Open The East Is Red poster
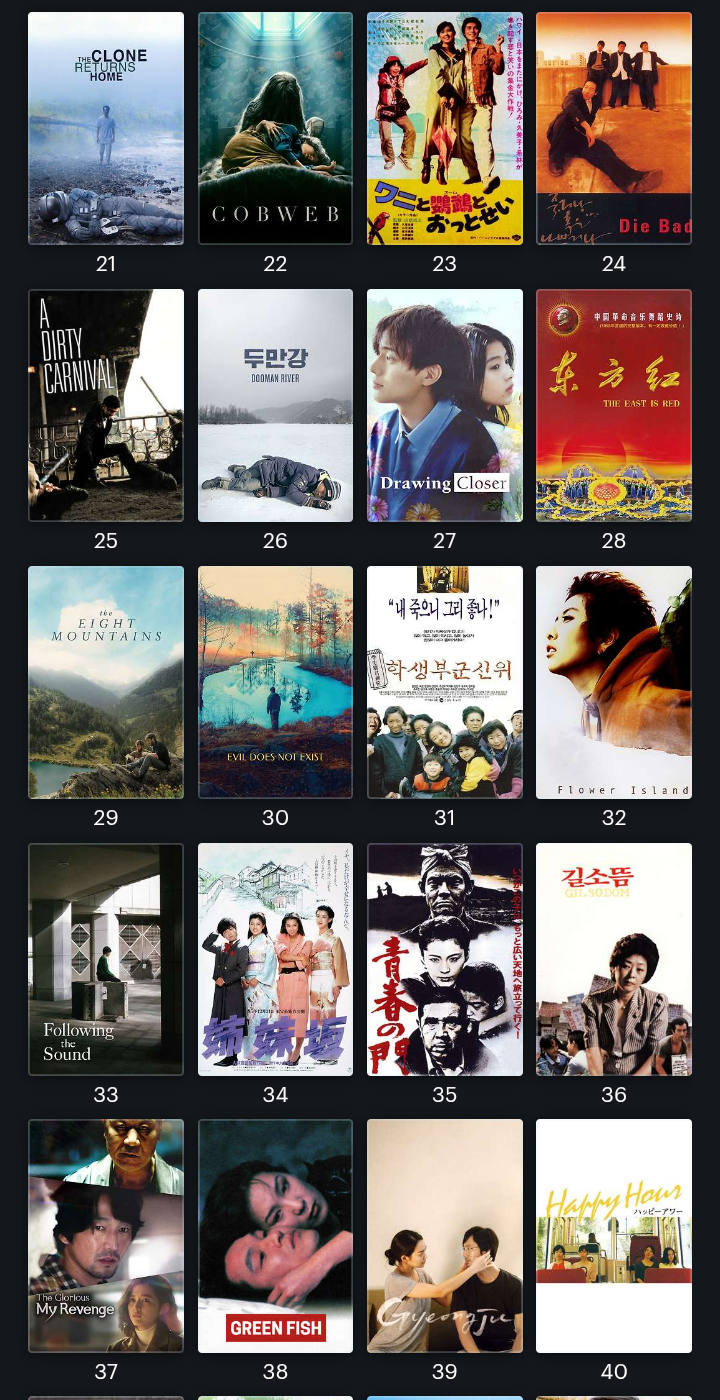Viewport: 720px width, 1400px height. pyautogui.click(x=614, y=405)
